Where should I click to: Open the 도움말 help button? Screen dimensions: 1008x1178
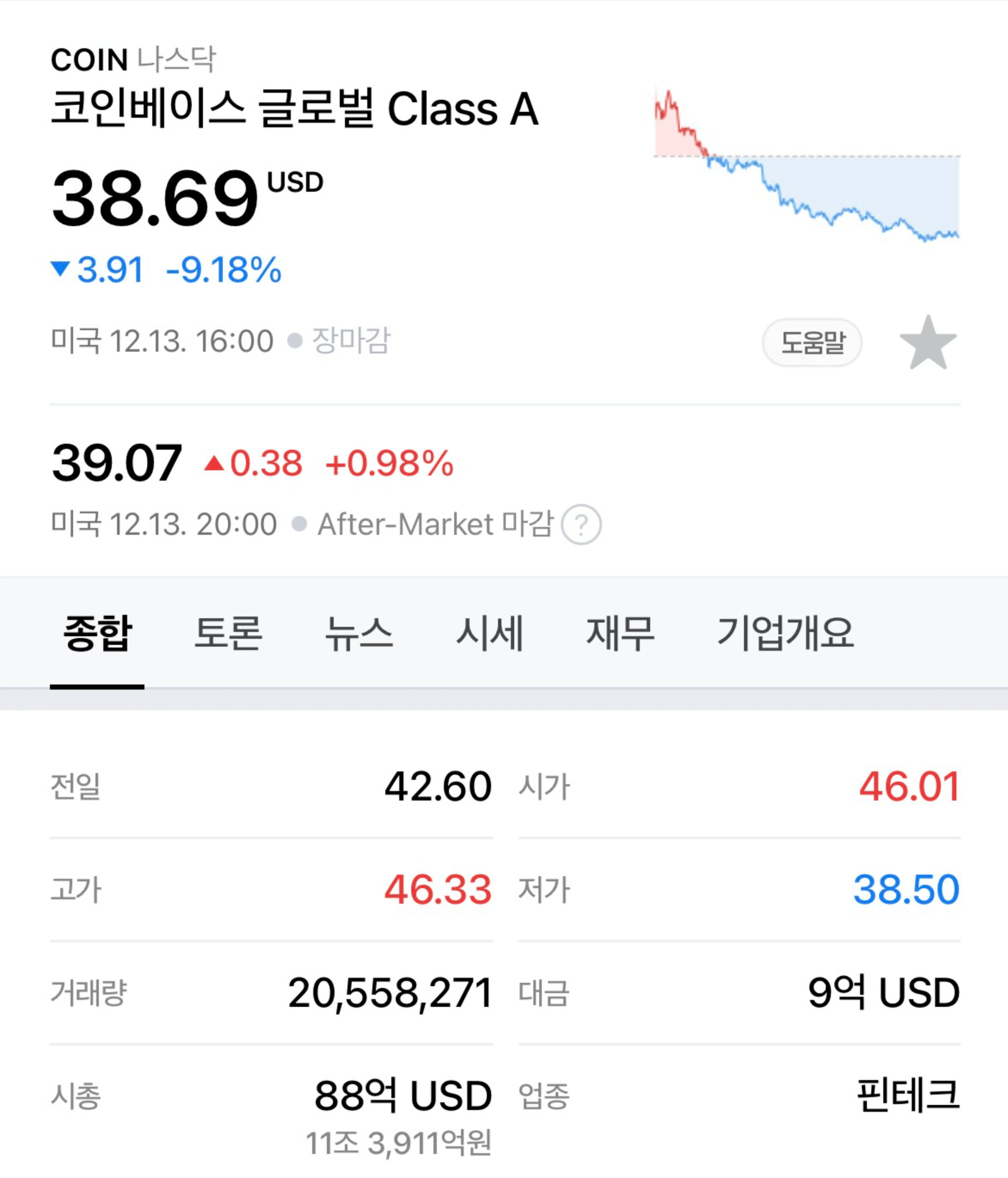click(x=812, y=342)
